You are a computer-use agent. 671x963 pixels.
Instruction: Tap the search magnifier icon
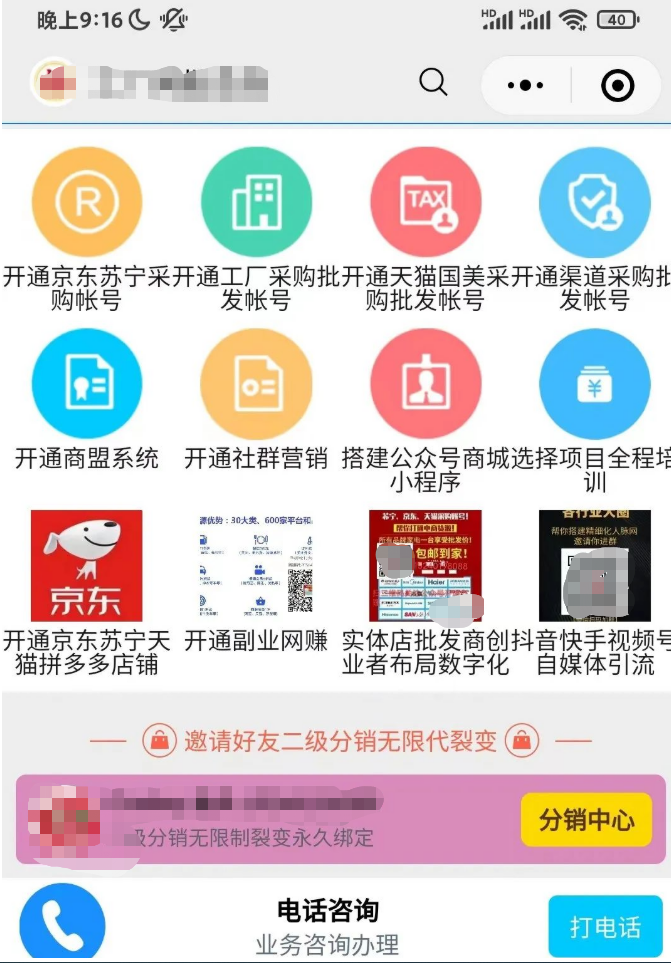[x=433, y=82]
